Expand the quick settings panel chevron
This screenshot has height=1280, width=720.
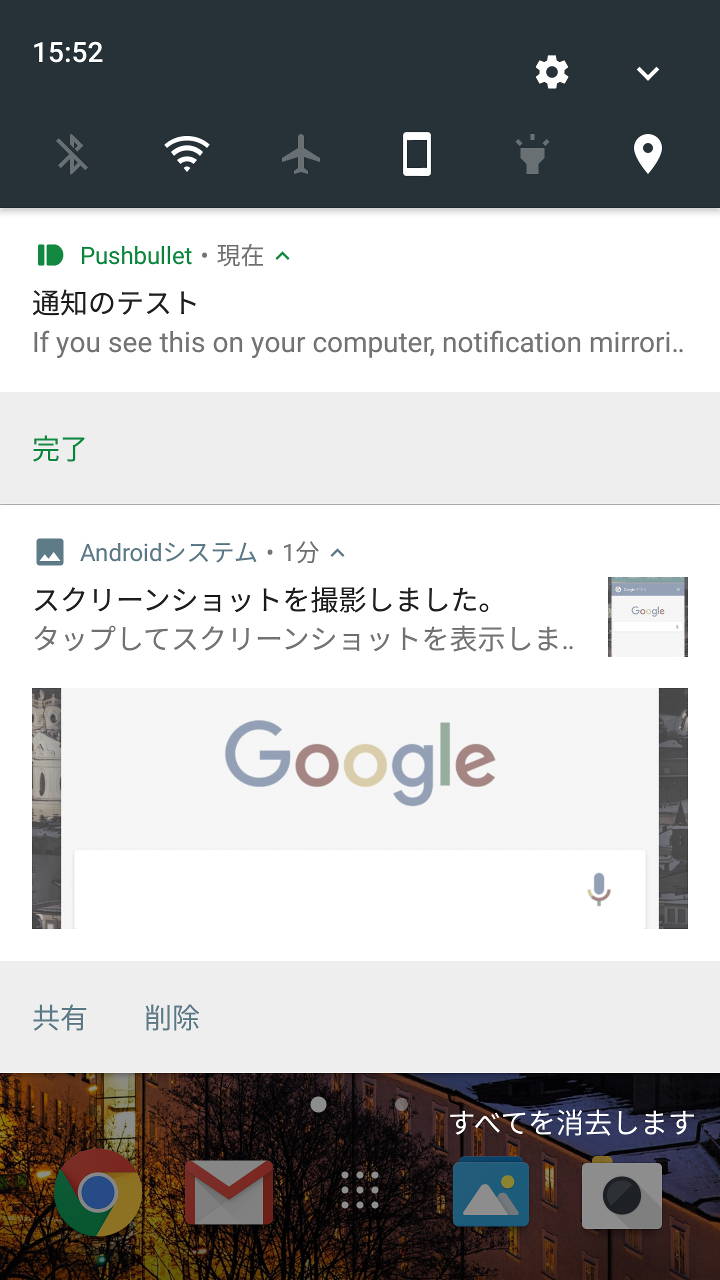[648, 73]
